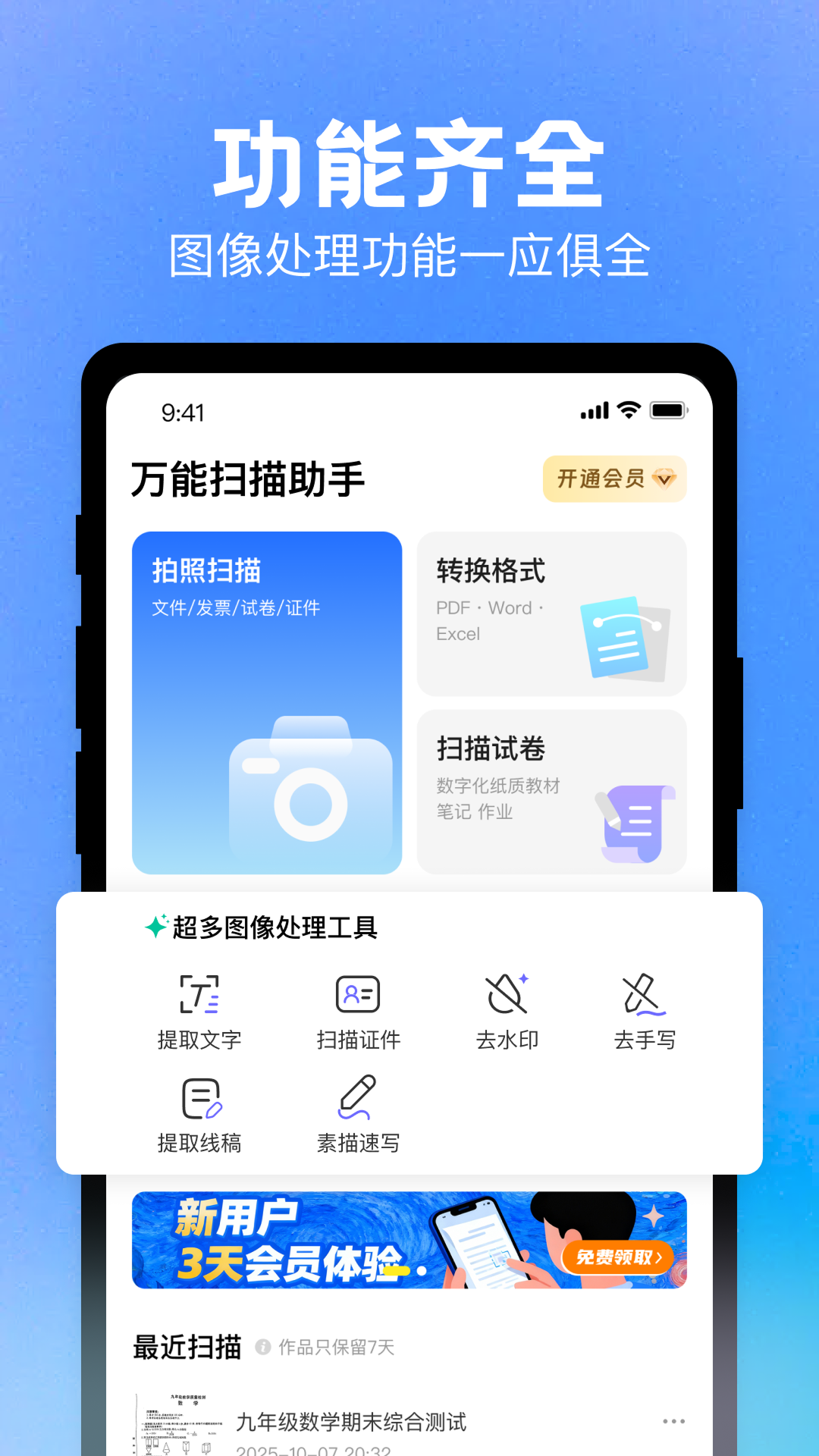Open the 转换格式 format conversion card
819x1456 pixels.
click(551, 613)
